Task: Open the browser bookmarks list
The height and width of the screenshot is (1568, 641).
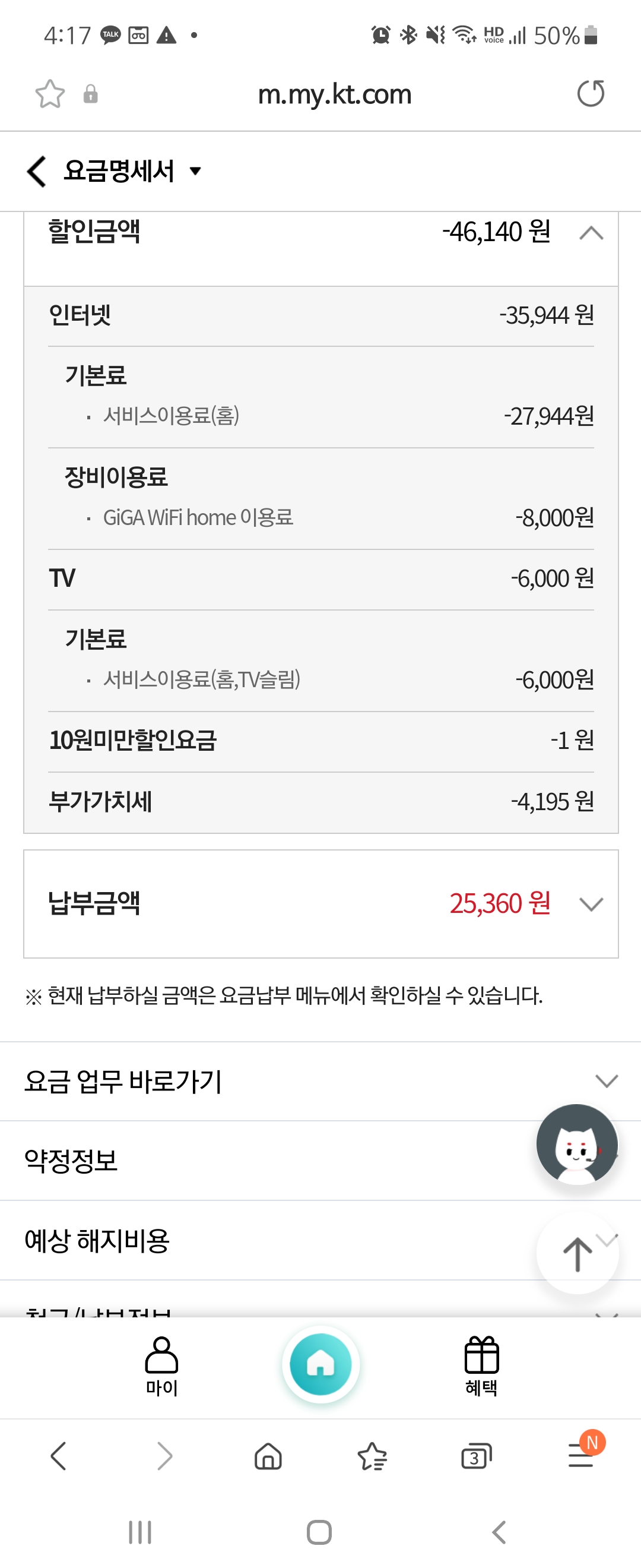Action: (372, 1456)
